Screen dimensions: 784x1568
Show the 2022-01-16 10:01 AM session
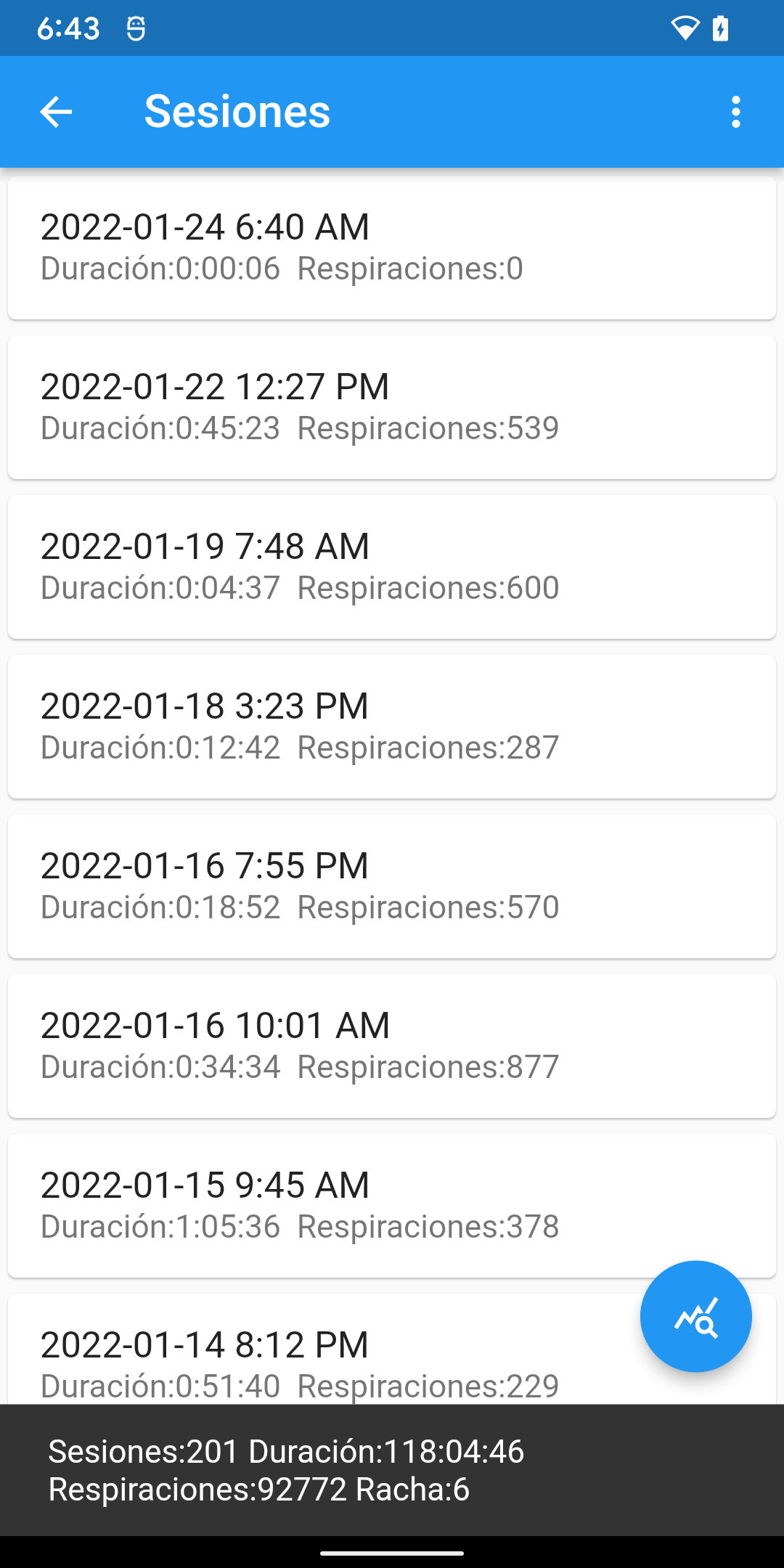click(x=392, y=1046)
